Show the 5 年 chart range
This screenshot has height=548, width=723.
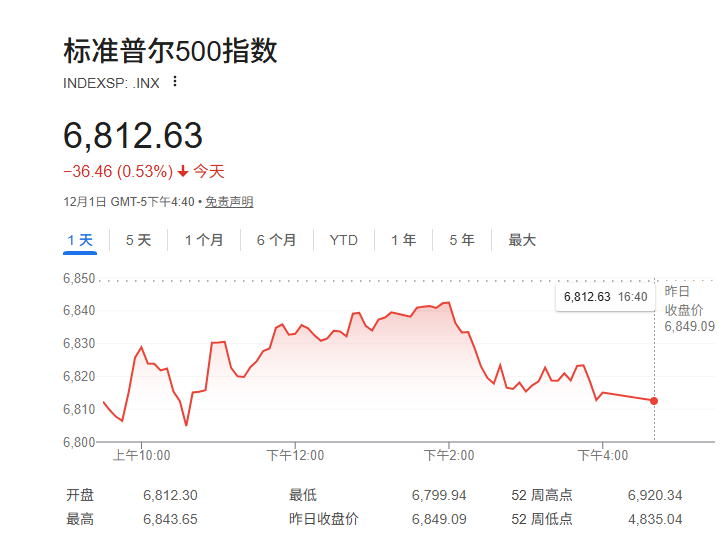462,240
